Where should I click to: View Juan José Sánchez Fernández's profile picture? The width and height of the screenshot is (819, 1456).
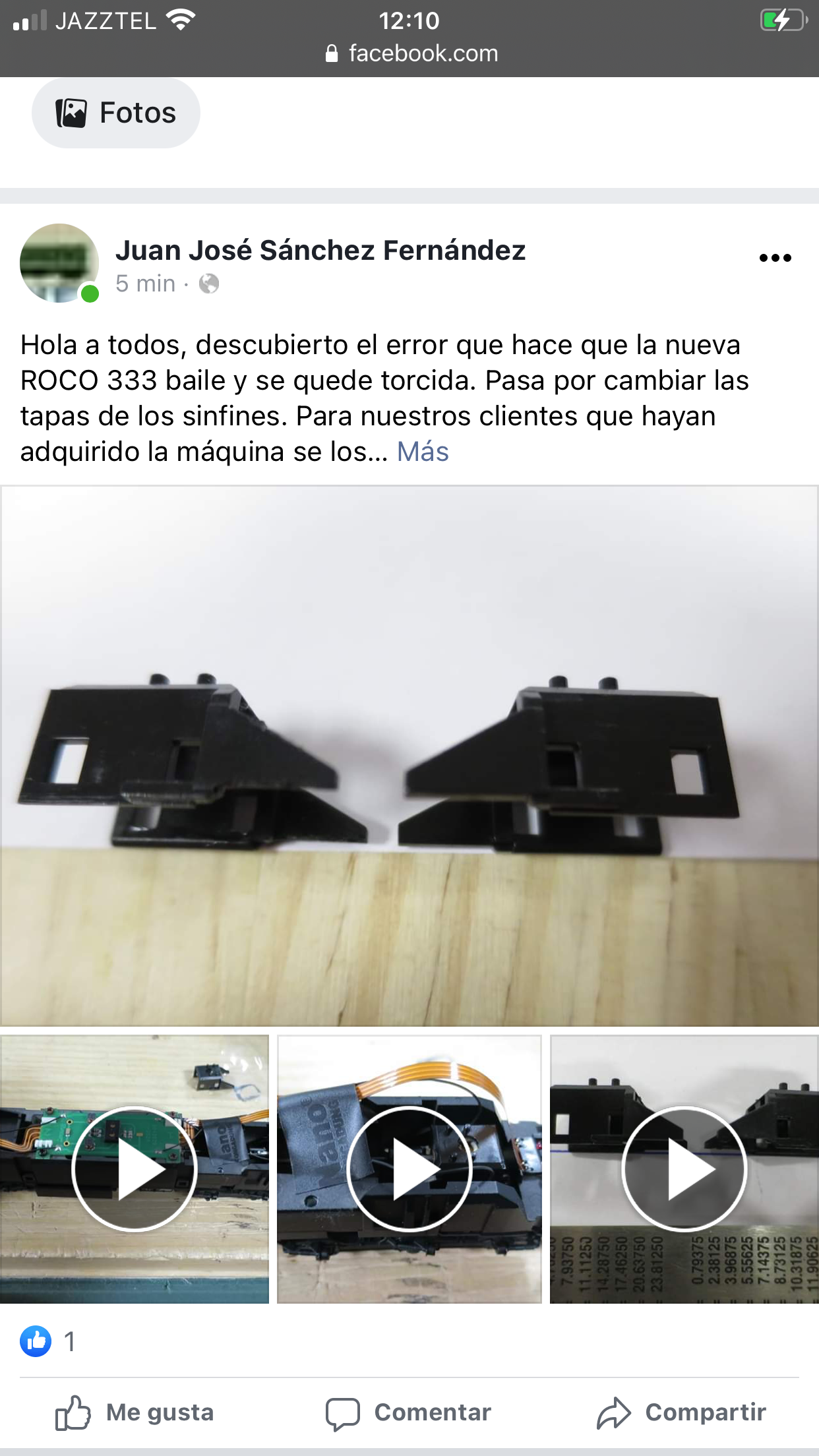[59, 263]
